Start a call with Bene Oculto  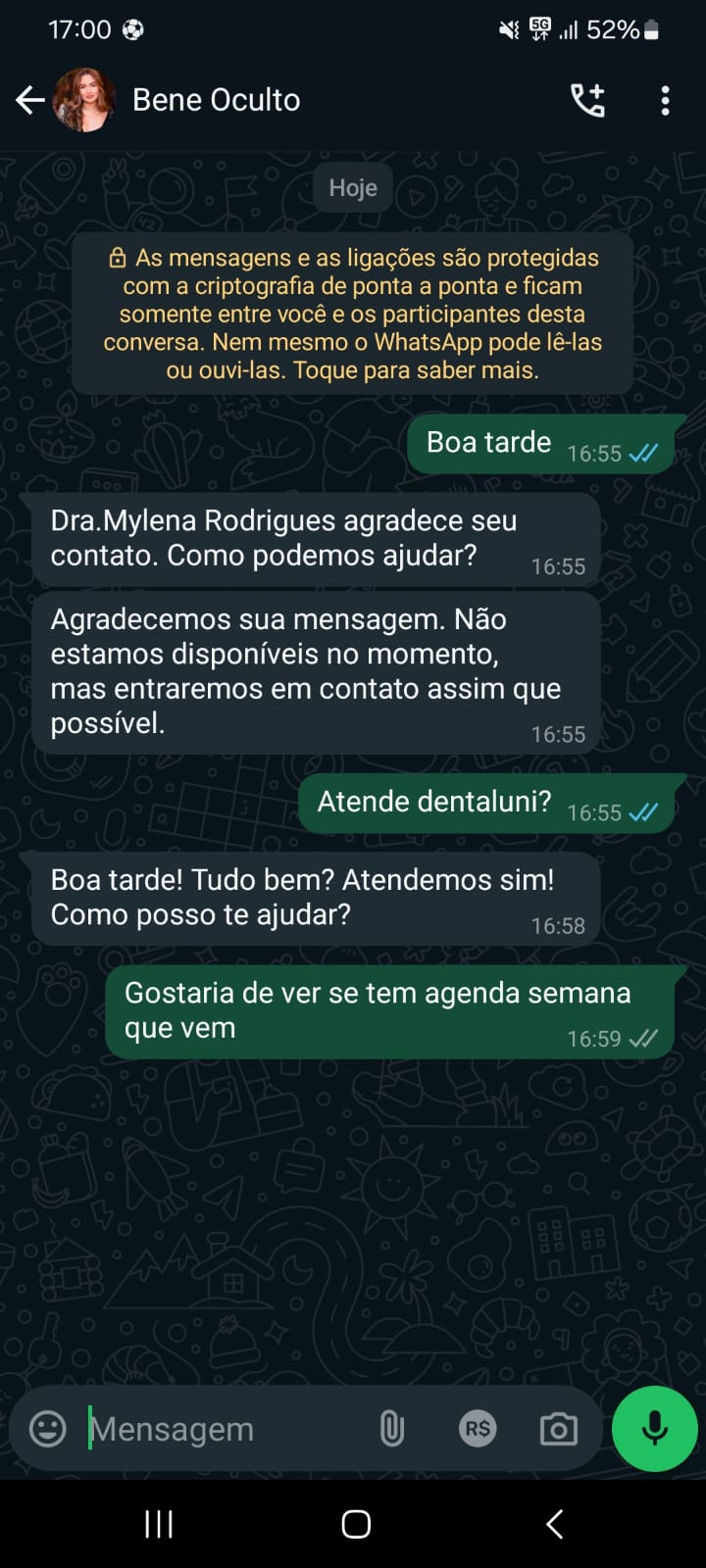tap(587, 100)
